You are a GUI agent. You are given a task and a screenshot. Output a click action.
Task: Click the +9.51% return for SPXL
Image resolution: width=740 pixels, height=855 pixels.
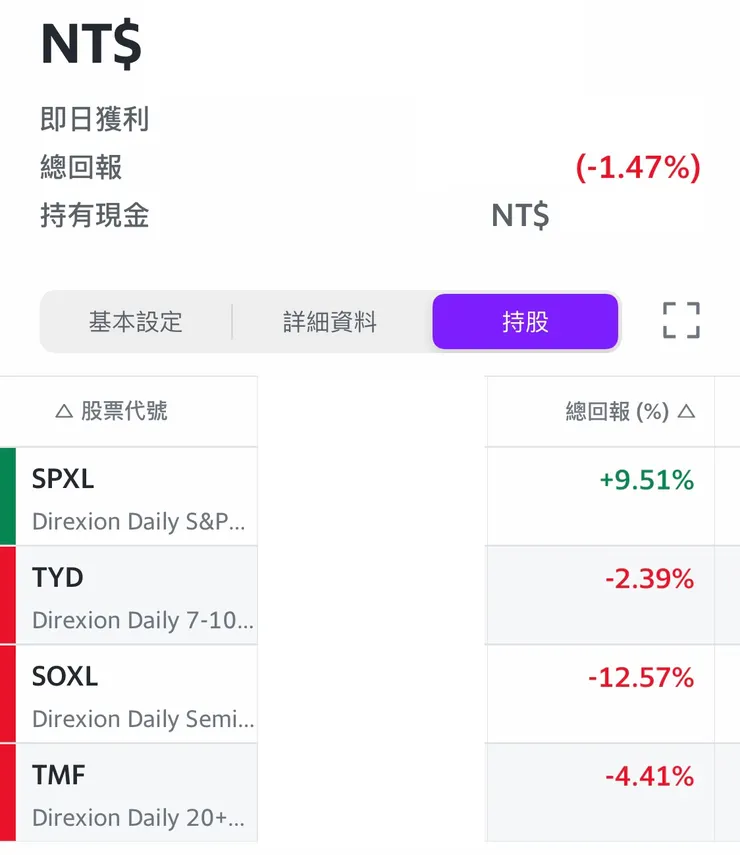pyautogui.click(x=646, y=480)
